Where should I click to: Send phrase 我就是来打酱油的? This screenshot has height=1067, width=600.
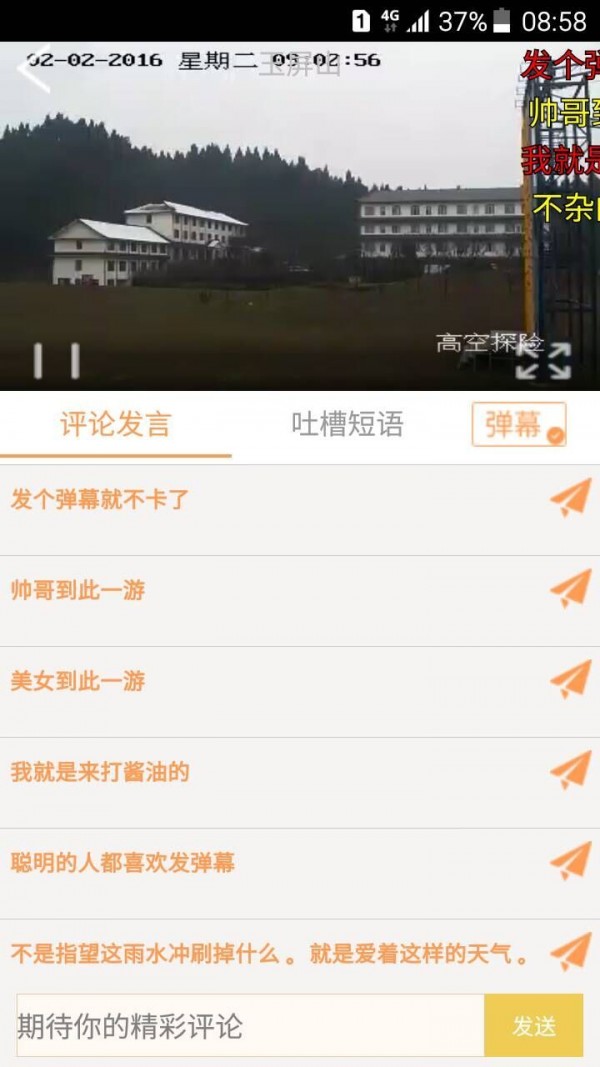click(x=570, y=772)
